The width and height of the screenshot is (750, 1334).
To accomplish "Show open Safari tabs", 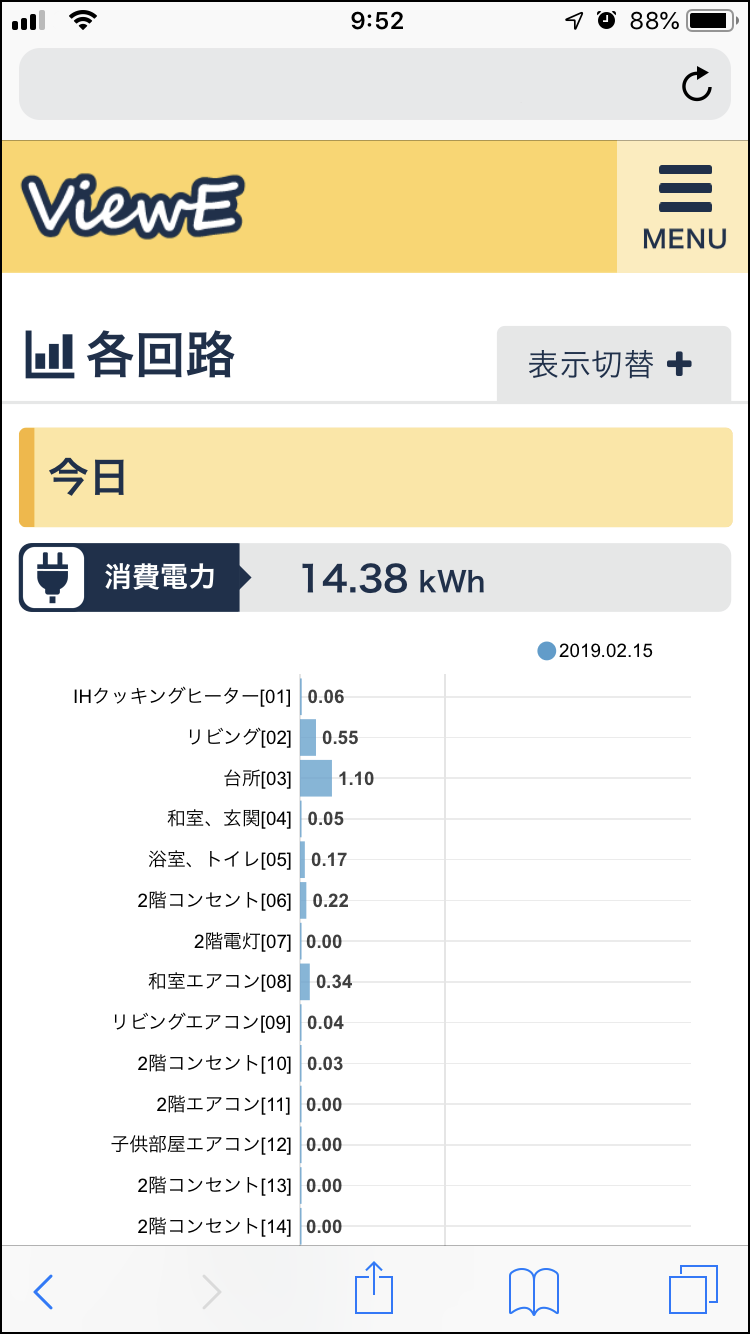I will (693, 1290).
